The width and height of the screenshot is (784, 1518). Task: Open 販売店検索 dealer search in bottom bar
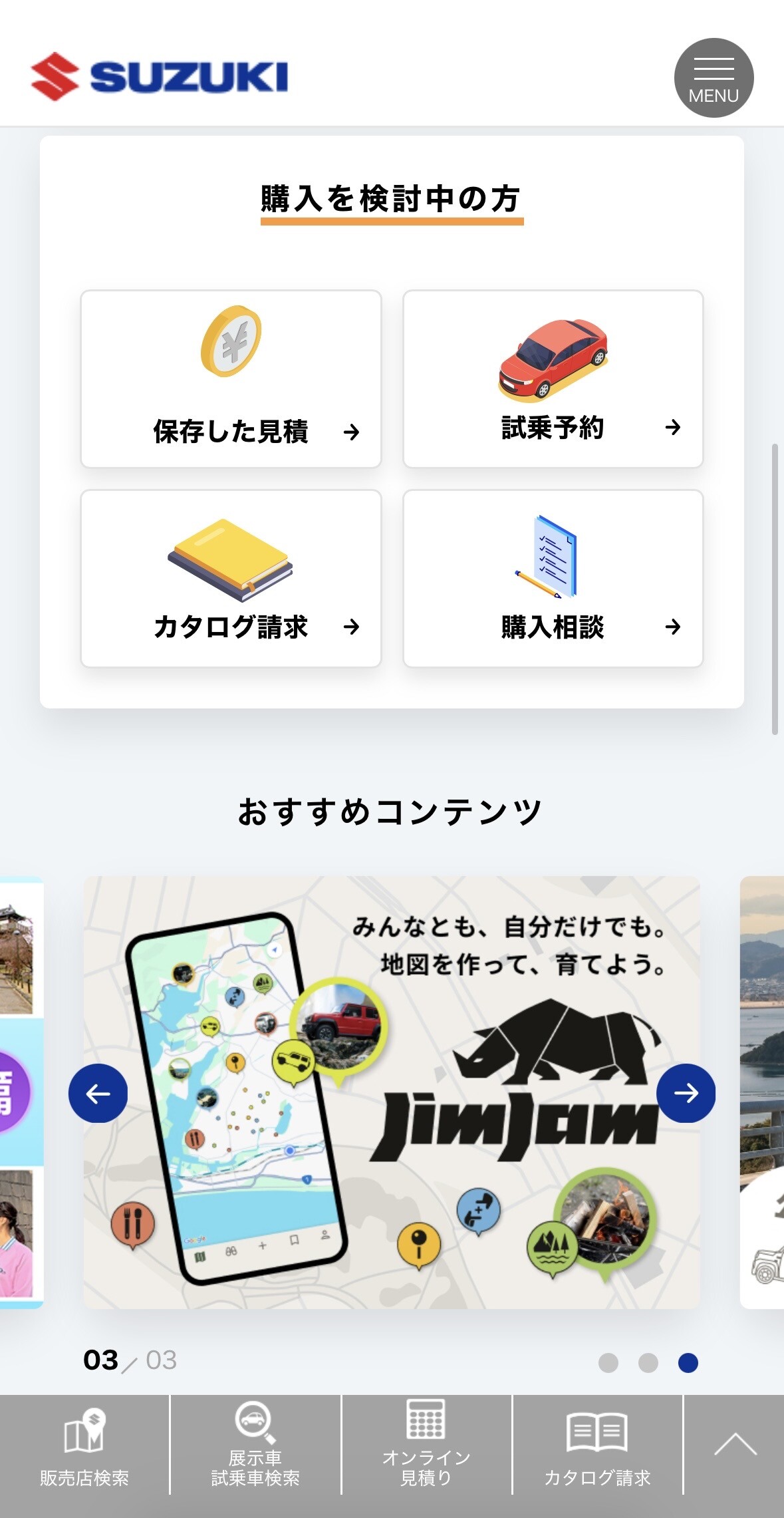84,1446
